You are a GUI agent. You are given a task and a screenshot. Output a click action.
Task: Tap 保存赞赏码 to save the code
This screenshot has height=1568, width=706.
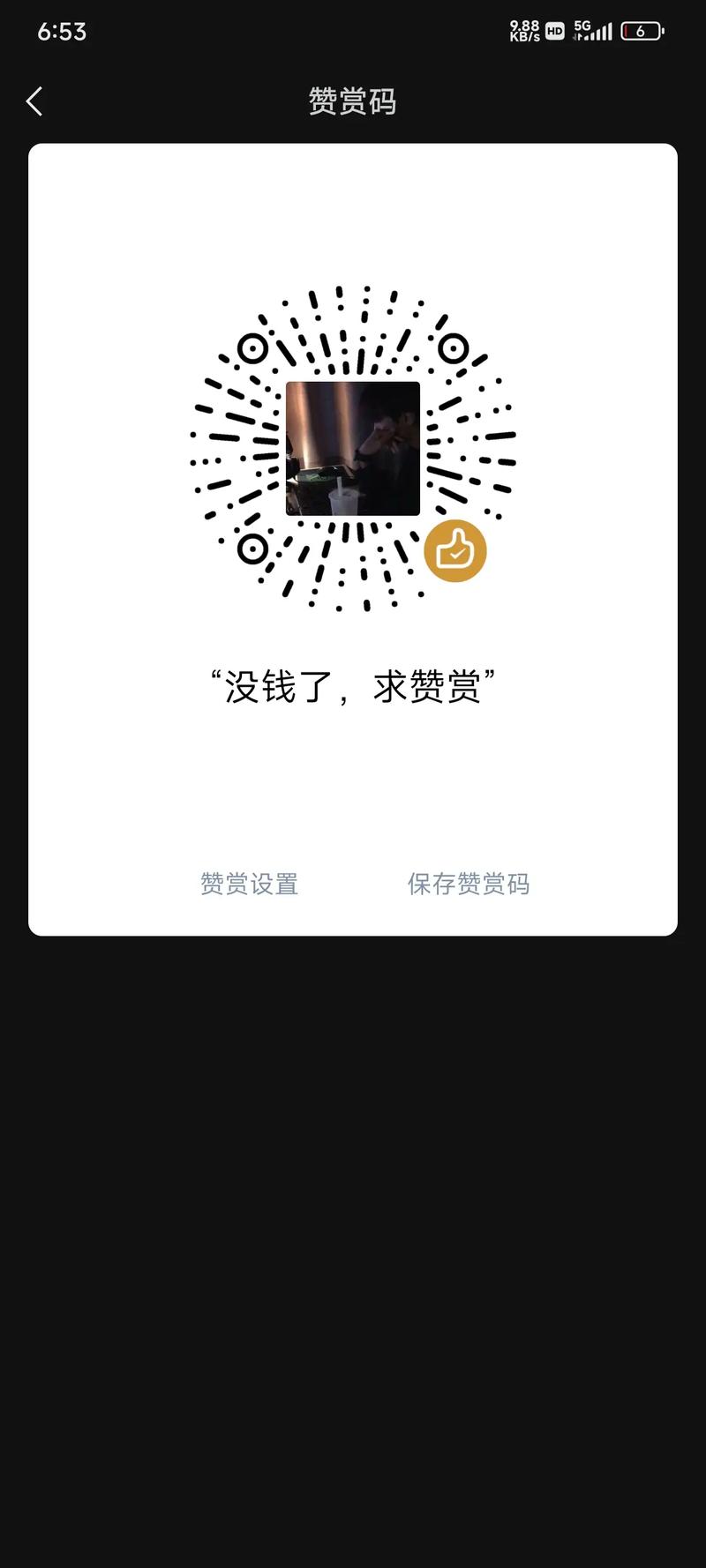point(469,884)
